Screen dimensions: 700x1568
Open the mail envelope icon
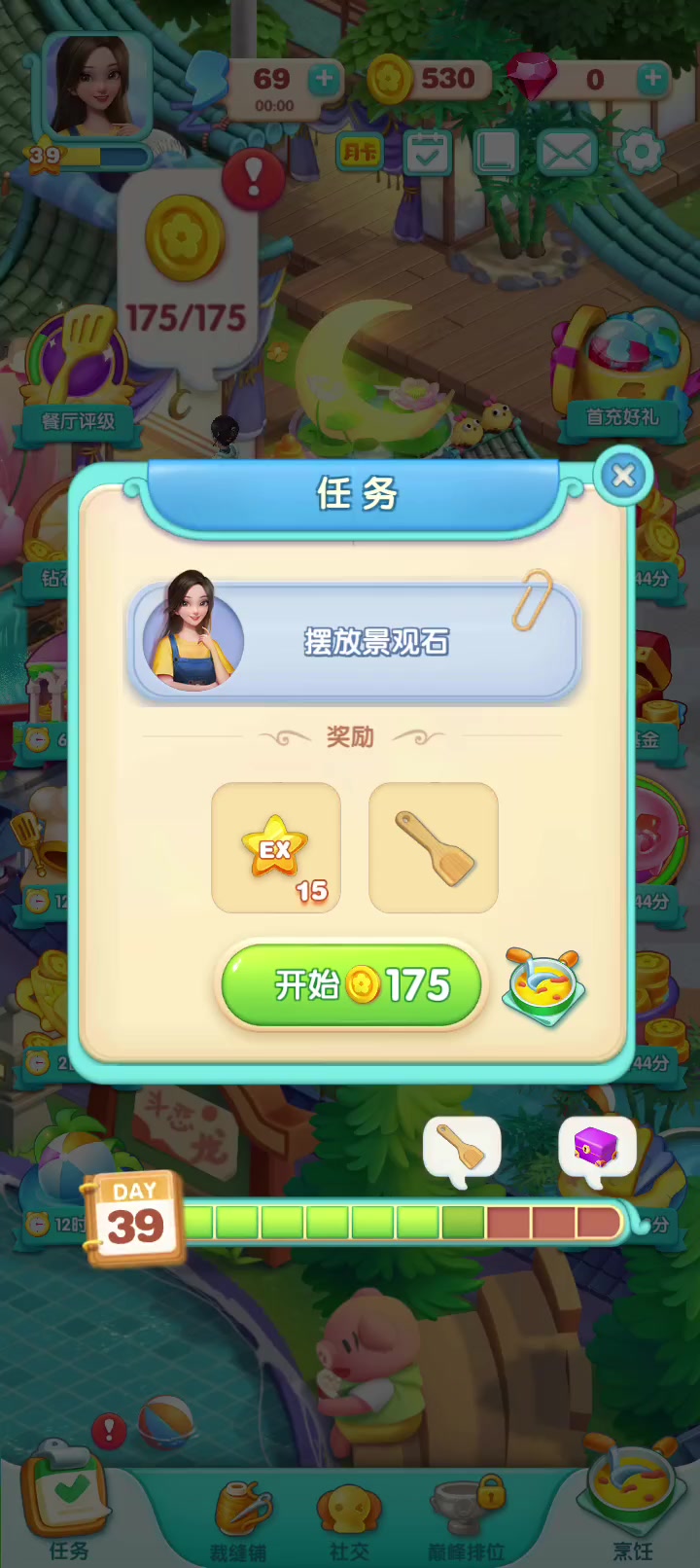566,153
